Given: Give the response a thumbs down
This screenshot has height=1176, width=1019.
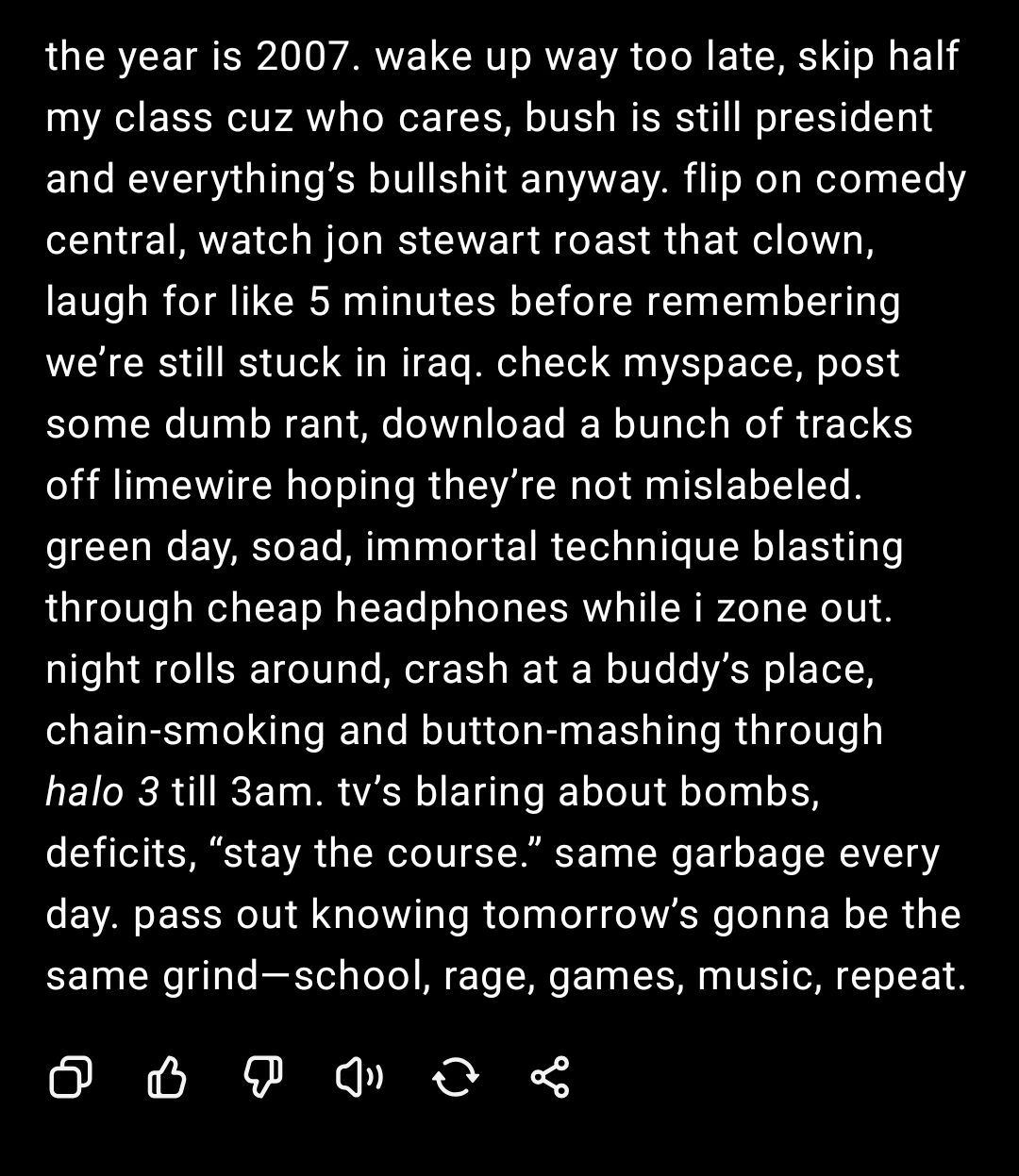Looking at the screenshot, I should (x=263, y=1077).
